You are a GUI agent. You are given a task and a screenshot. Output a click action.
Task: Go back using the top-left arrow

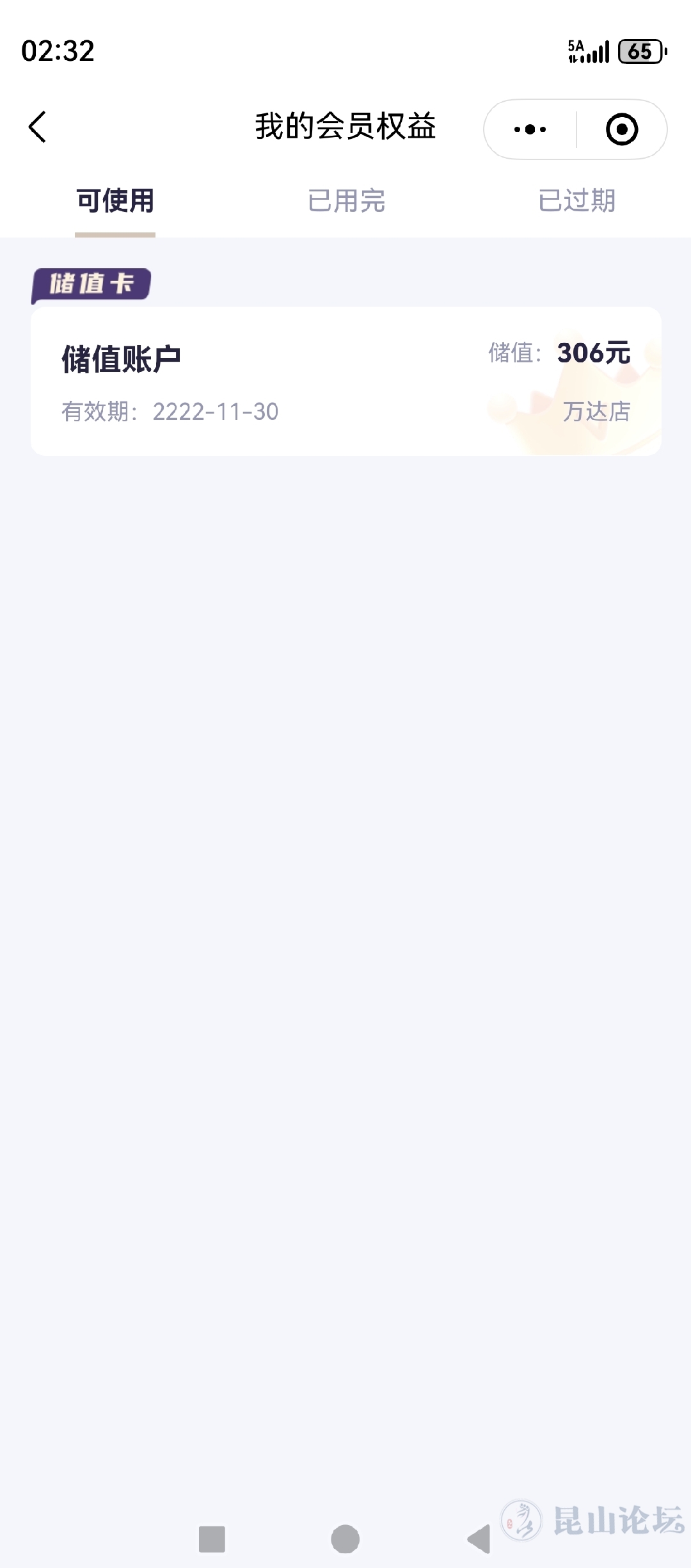pos(38,127)
